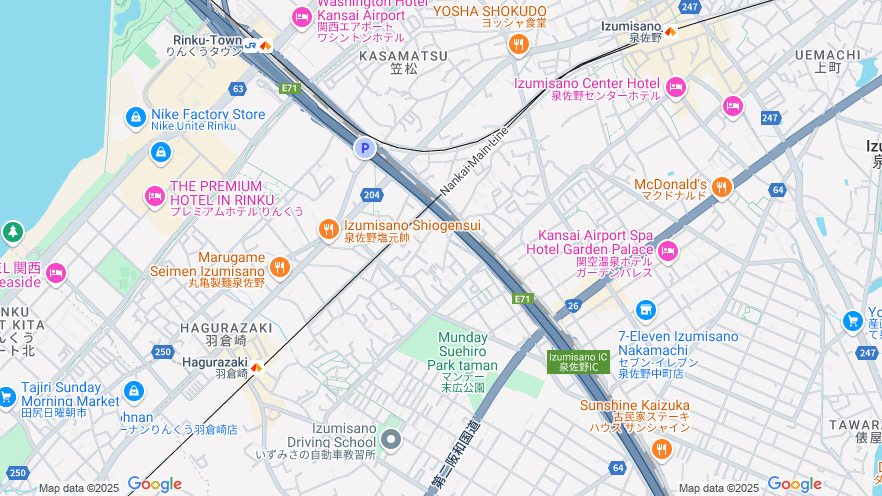Select the Izumisano Center Hotel pin
Viewport: 882px width, 496px height.
pos(675,88)
